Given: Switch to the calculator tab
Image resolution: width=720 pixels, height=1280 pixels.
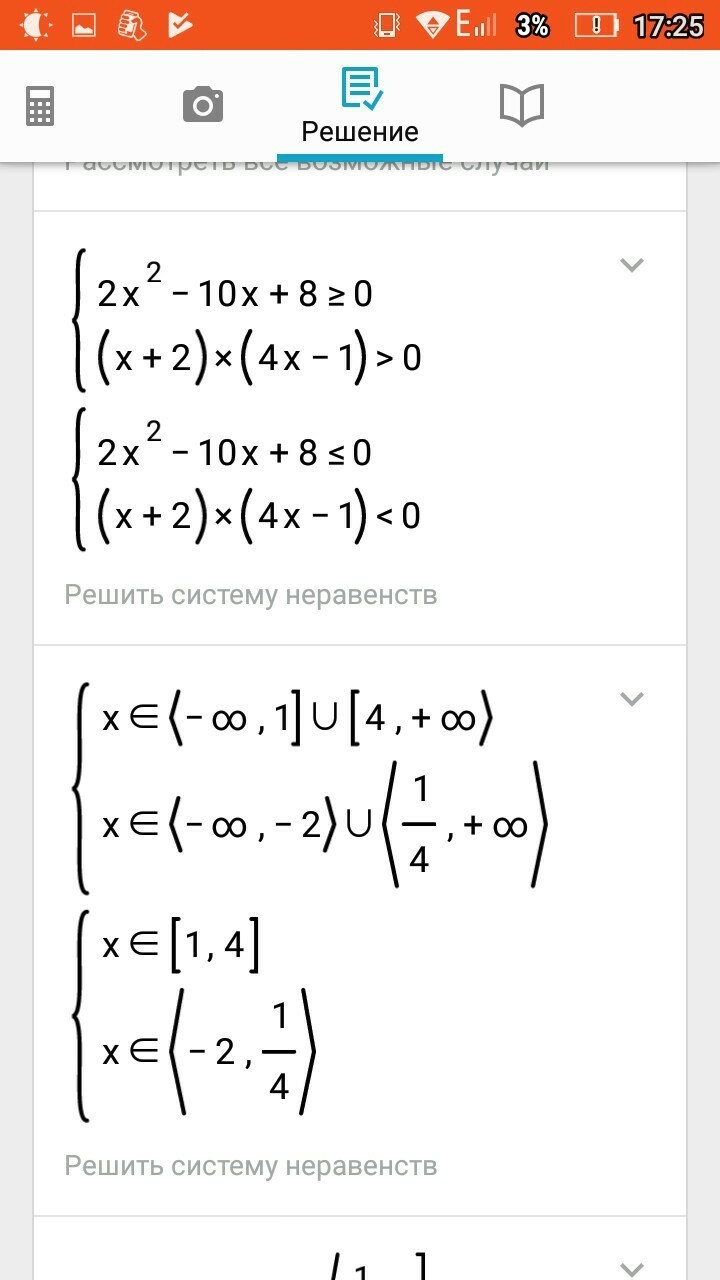Looking at the screenshot, I should [40, 105].
